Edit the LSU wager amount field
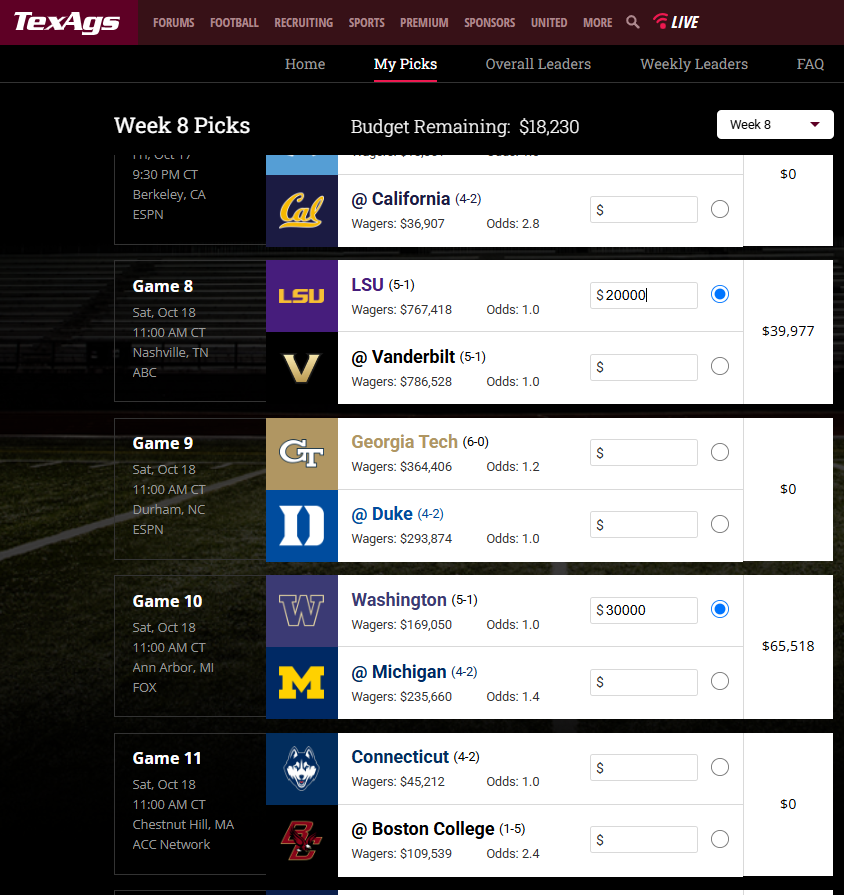Image resolution: width=844 pixels, height=895 pixels. (648, 295)
